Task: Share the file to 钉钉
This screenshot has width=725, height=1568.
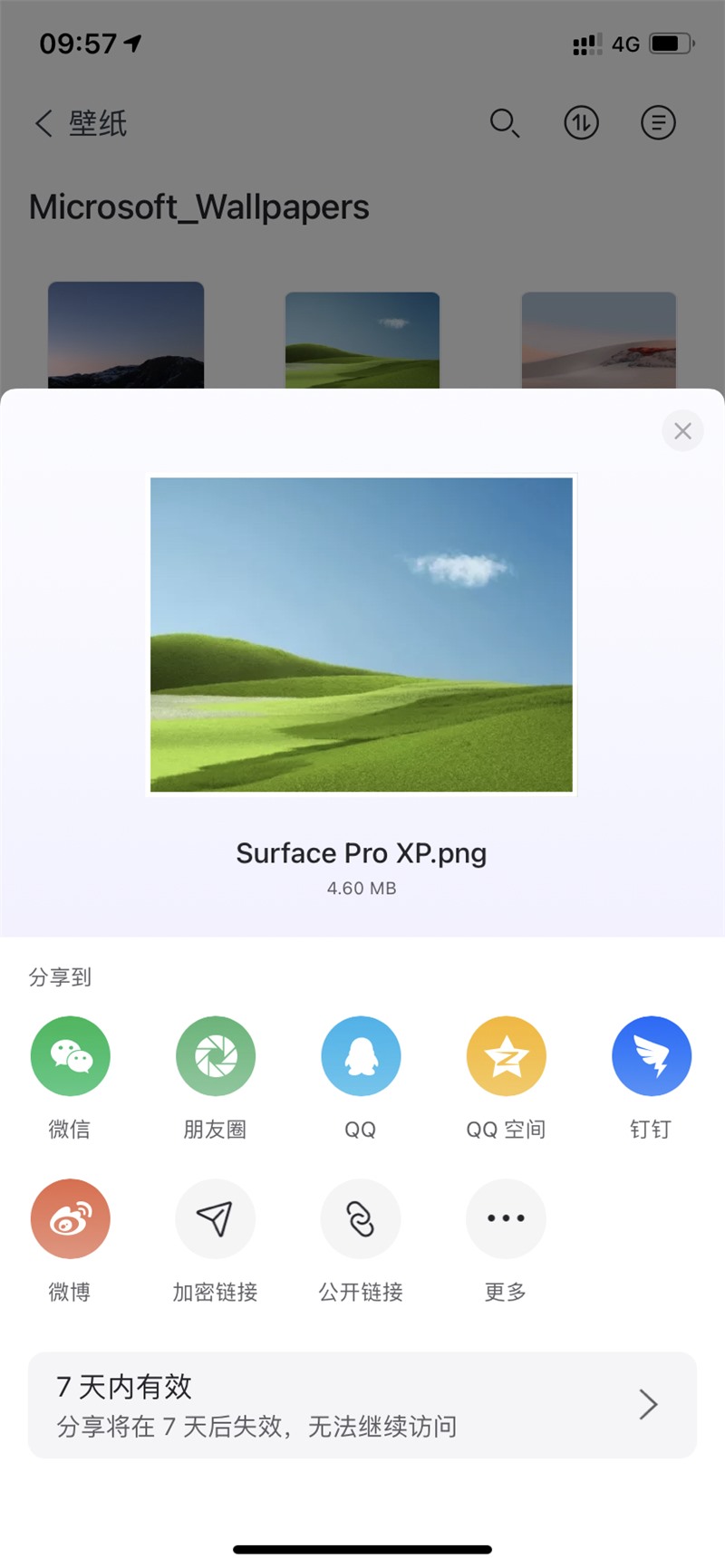Action: pos(651,1056)
